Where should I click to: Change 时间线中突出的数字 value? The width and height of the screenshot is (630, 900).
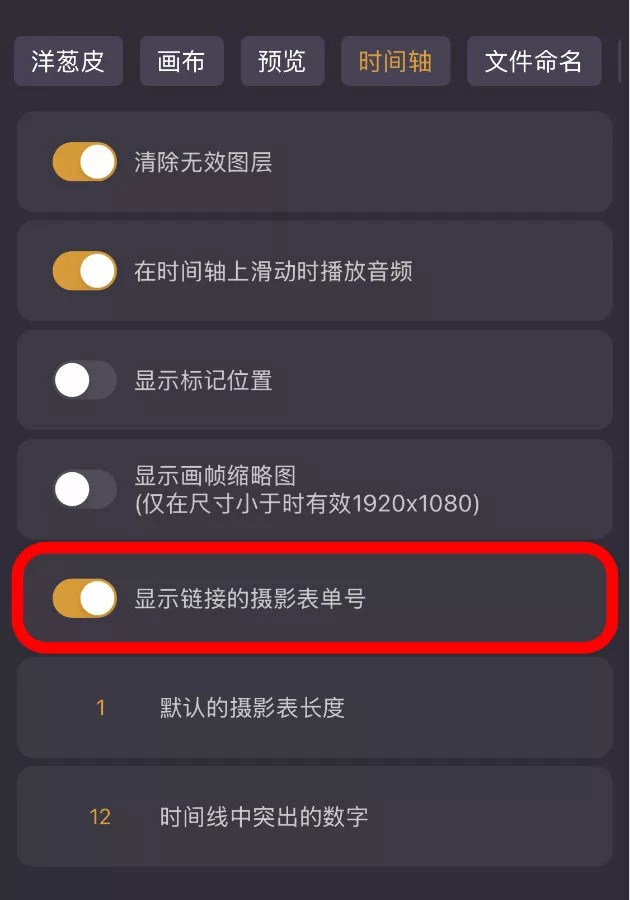[100, 817]
